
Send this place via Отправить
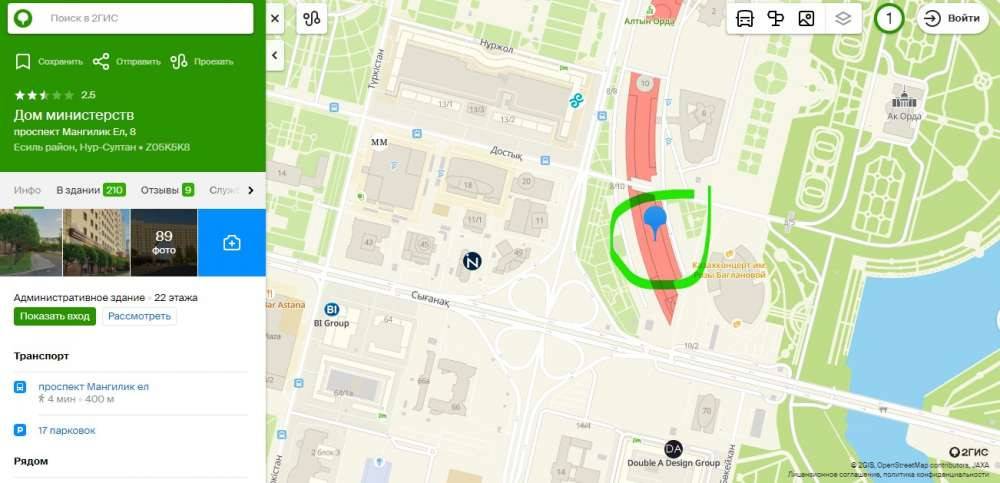click(126, 62)
